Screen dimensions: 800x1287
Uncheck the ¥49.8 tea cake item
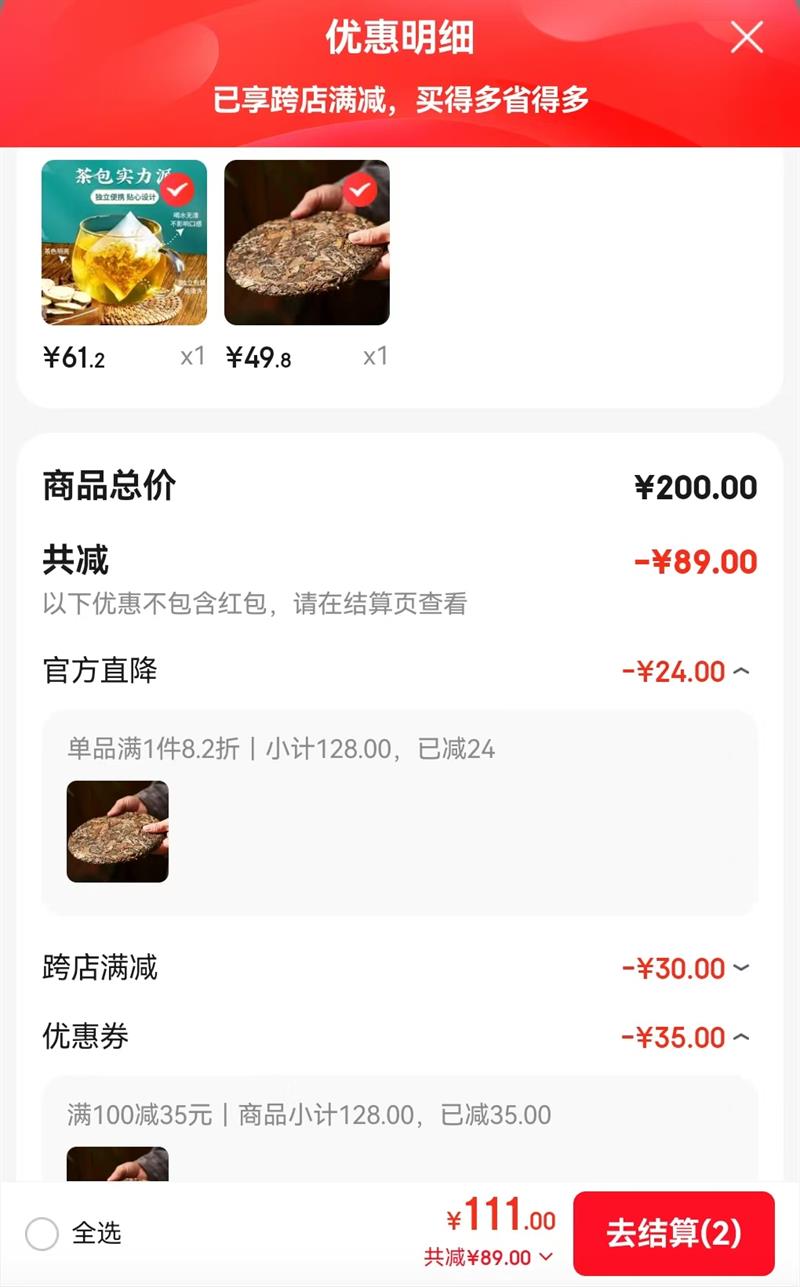[360, 189]
